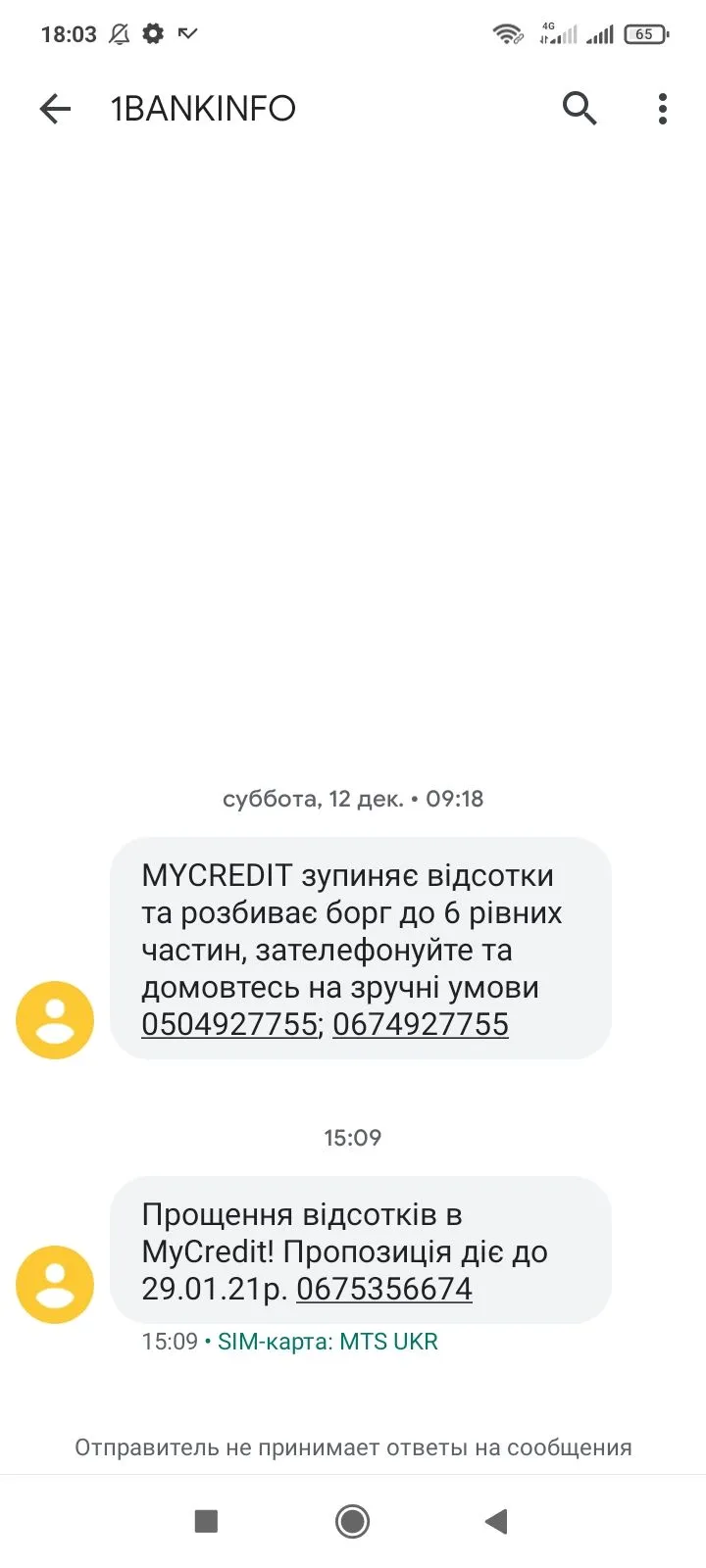
Task: Open the three-dot overflow menu
Action: (x=663, y=109)
